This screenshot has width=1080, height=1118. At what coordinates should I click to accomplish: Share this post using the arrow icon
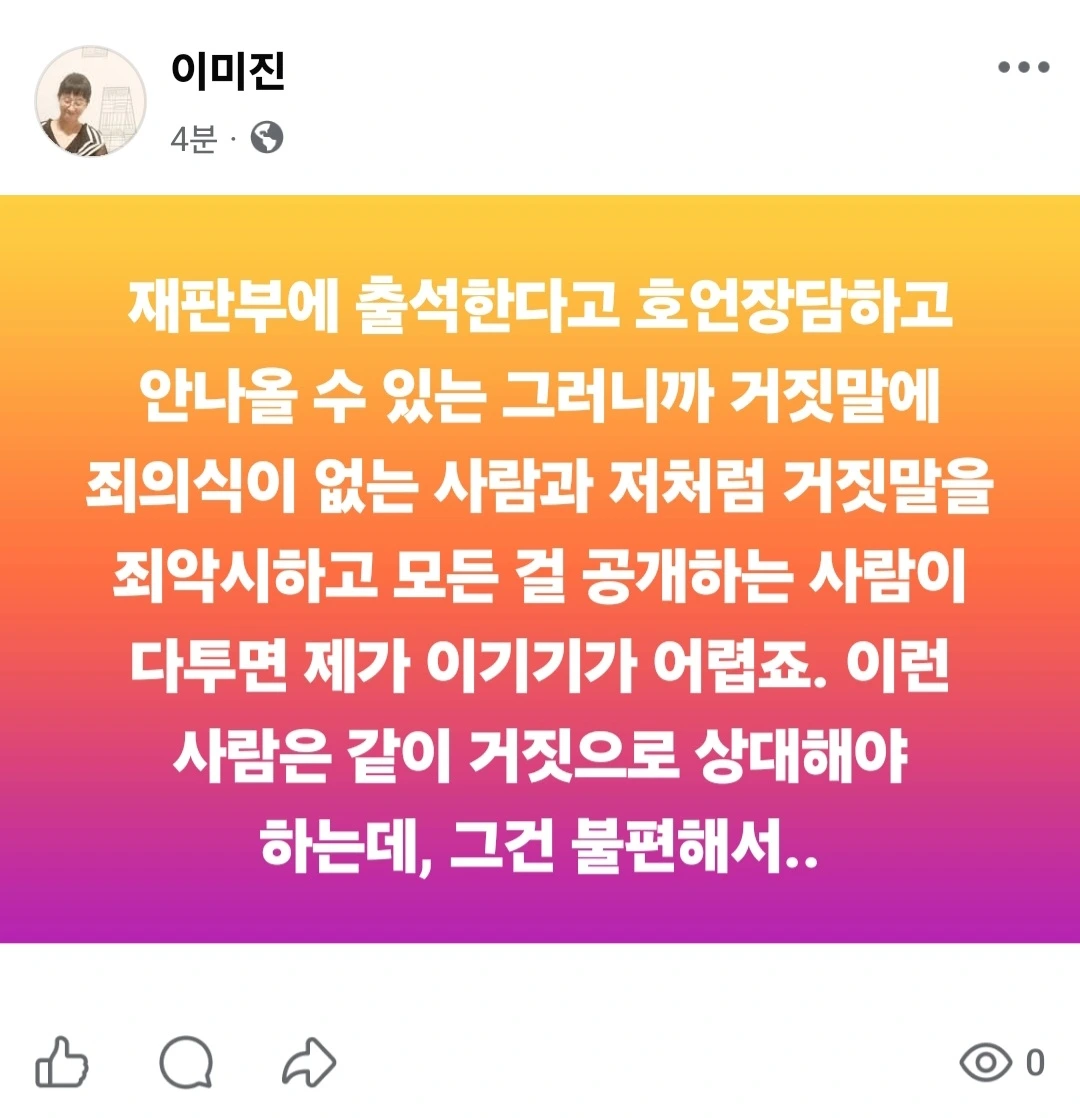click(309, 1062)
